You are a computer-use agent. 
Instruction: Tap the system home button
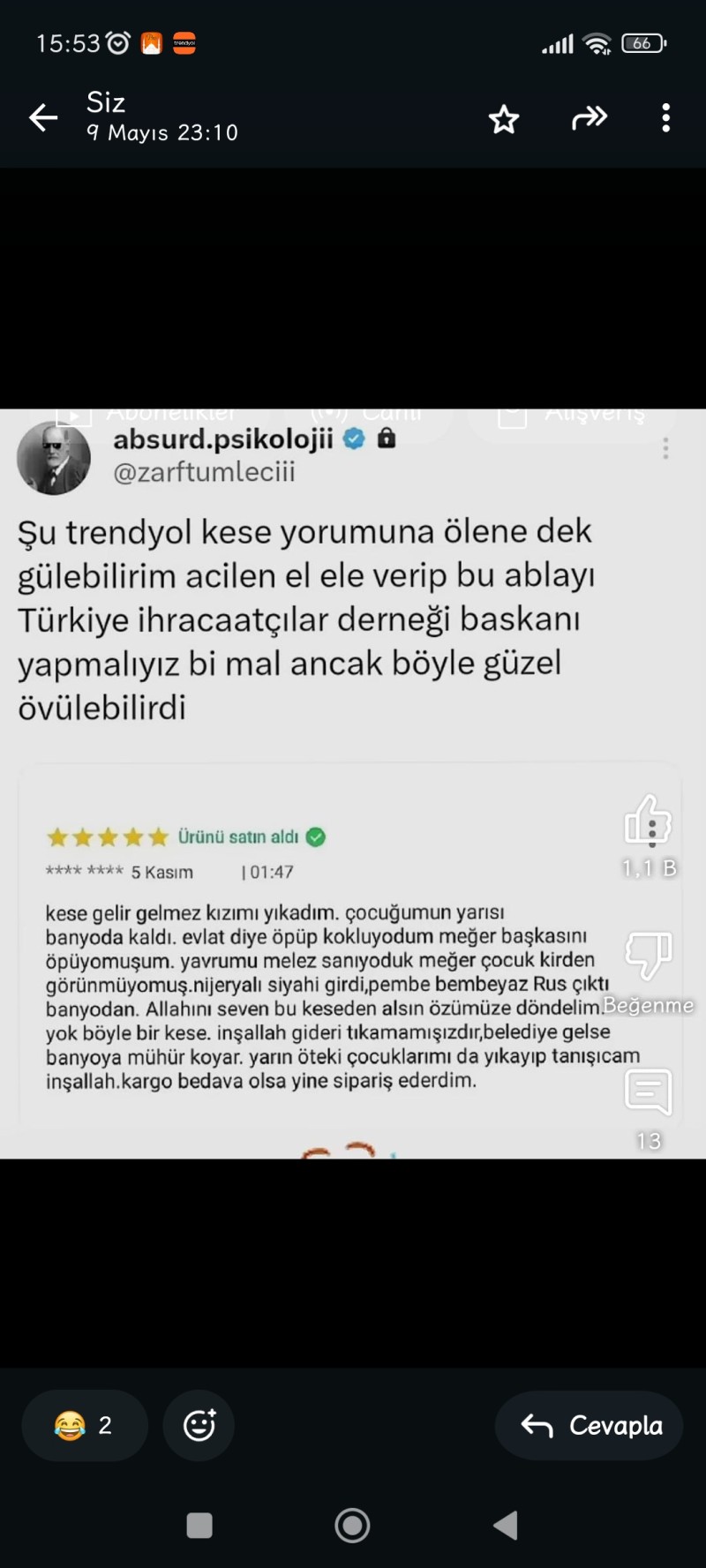click(352, 1525)
